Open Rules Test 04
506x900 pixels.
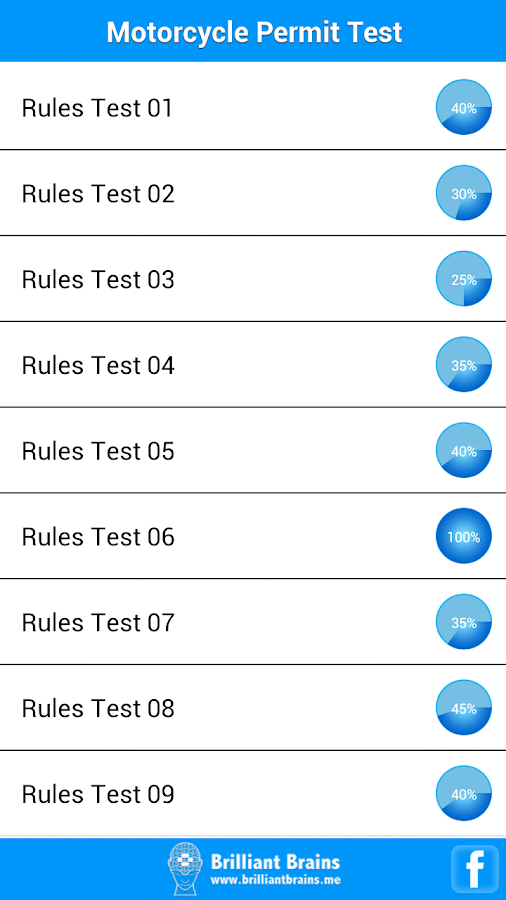point(253,364)
